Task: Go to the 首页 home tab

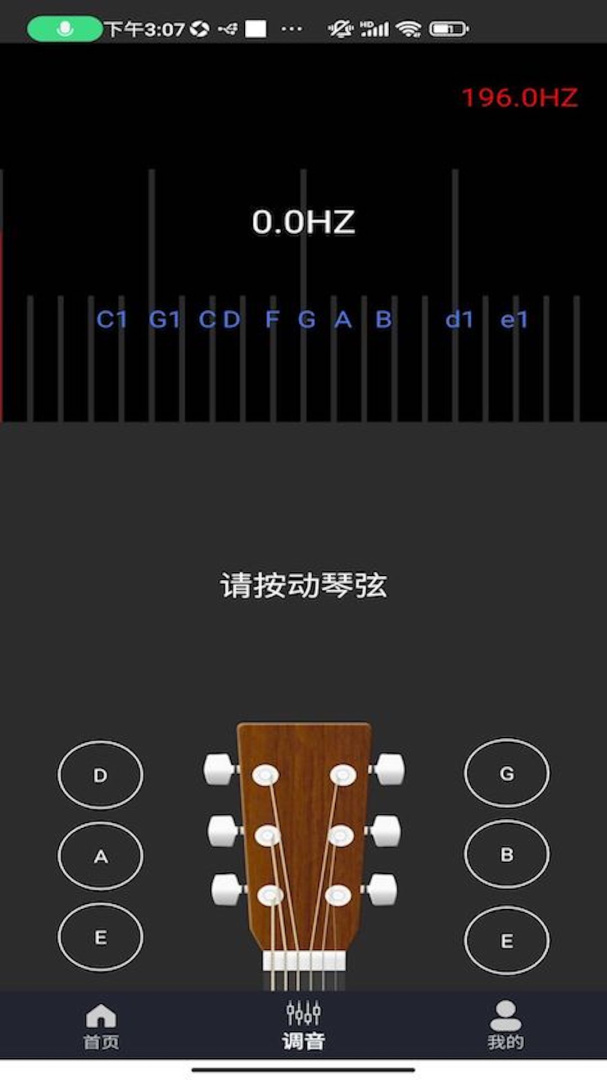Action: pos(101,1027)
